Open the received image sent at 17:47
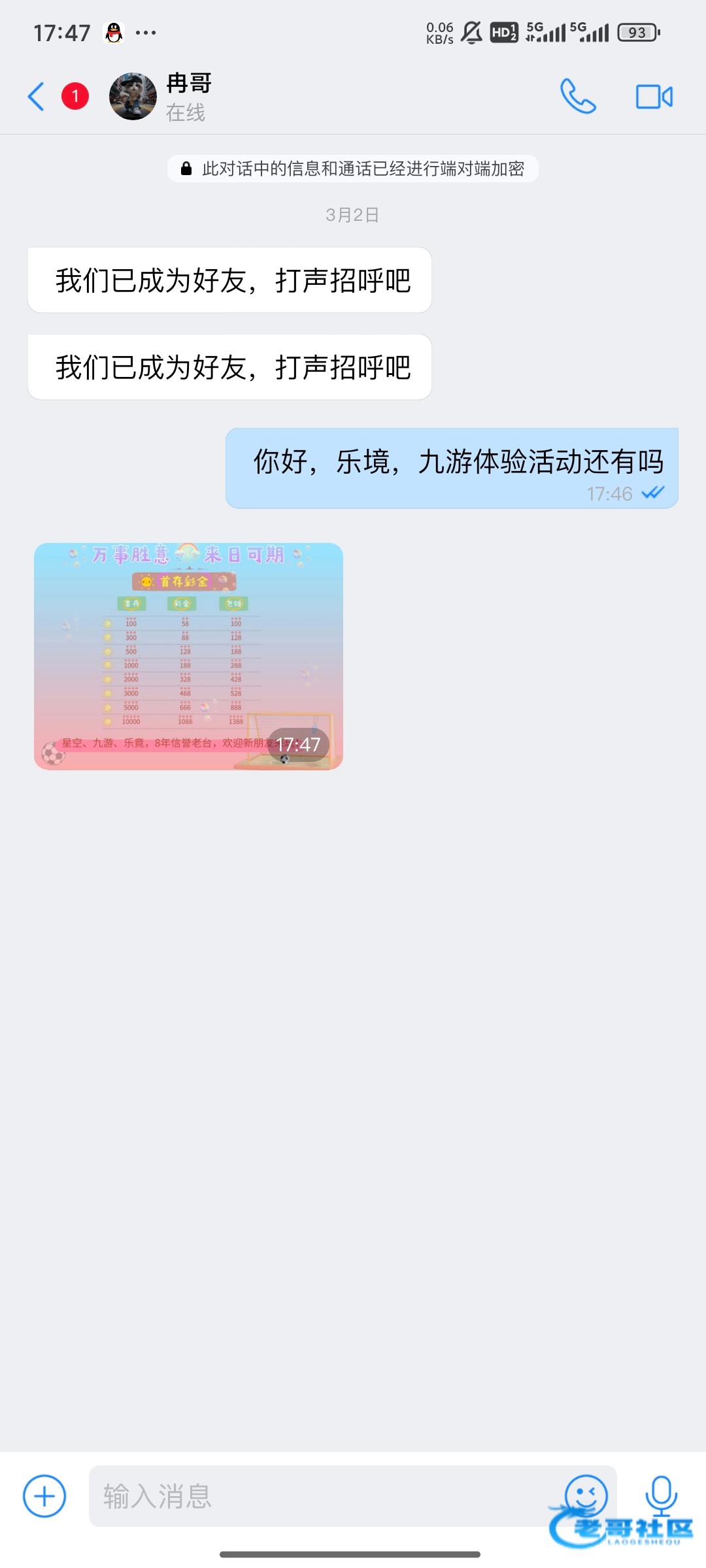The height and width of the screenshot is (1568, 706). (188, 656)
